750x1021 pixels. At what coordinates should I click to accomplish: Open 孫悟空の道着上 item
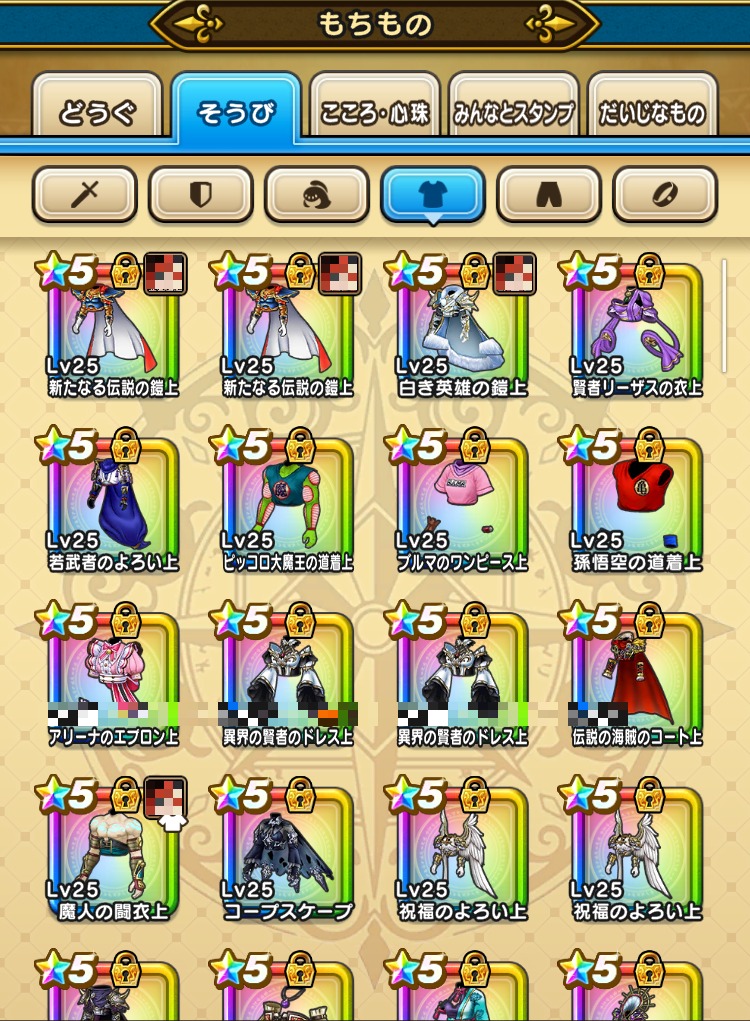637,505
